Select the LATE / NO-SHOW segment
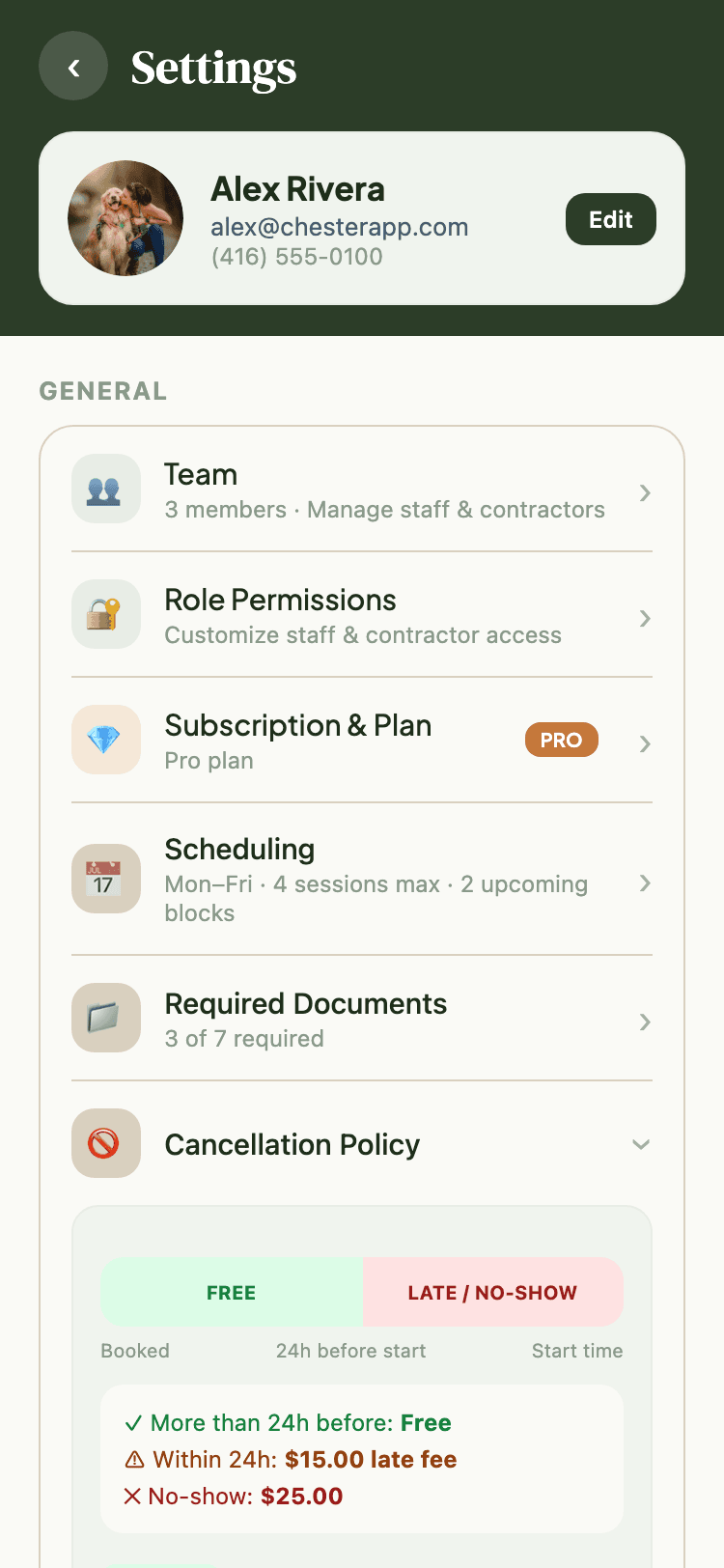The image size is (724, 1568). coord(493,1292)
